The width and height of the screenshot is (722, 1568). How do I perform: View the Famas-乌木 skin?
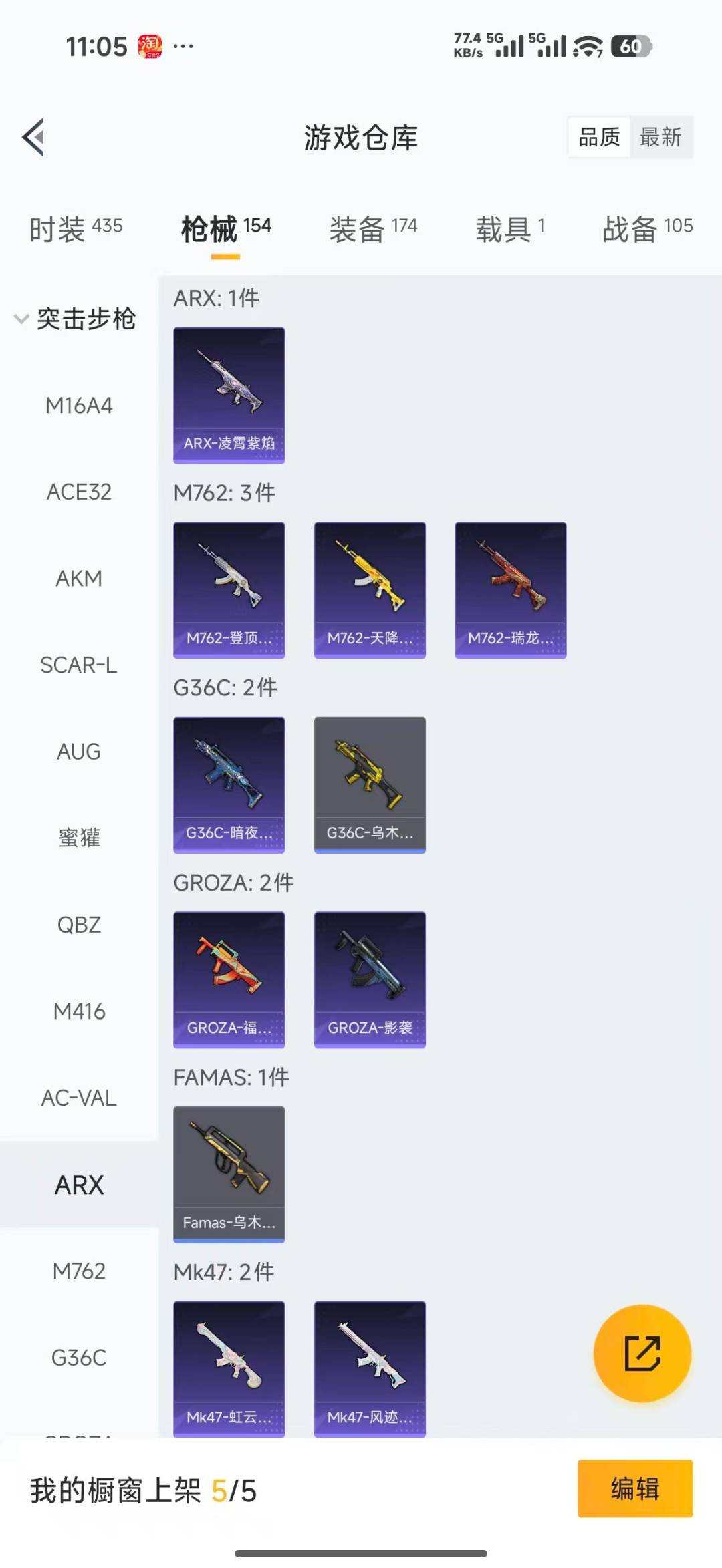229,1174
